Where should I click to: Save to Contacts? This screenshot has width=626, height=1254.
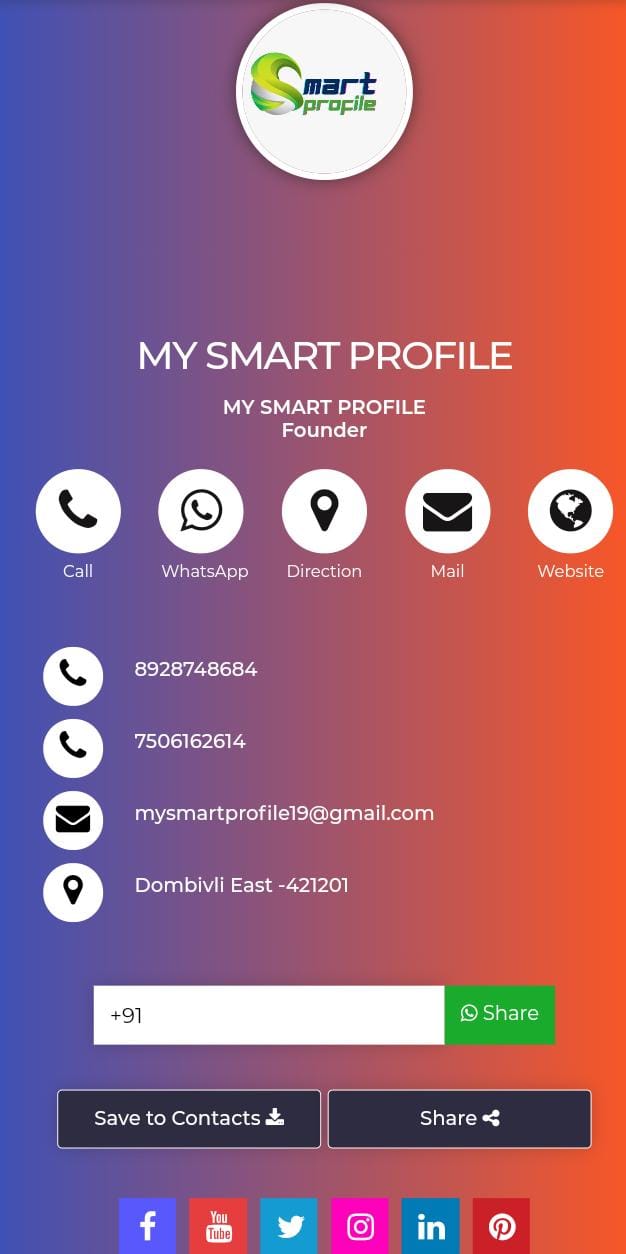[189, 1119]
